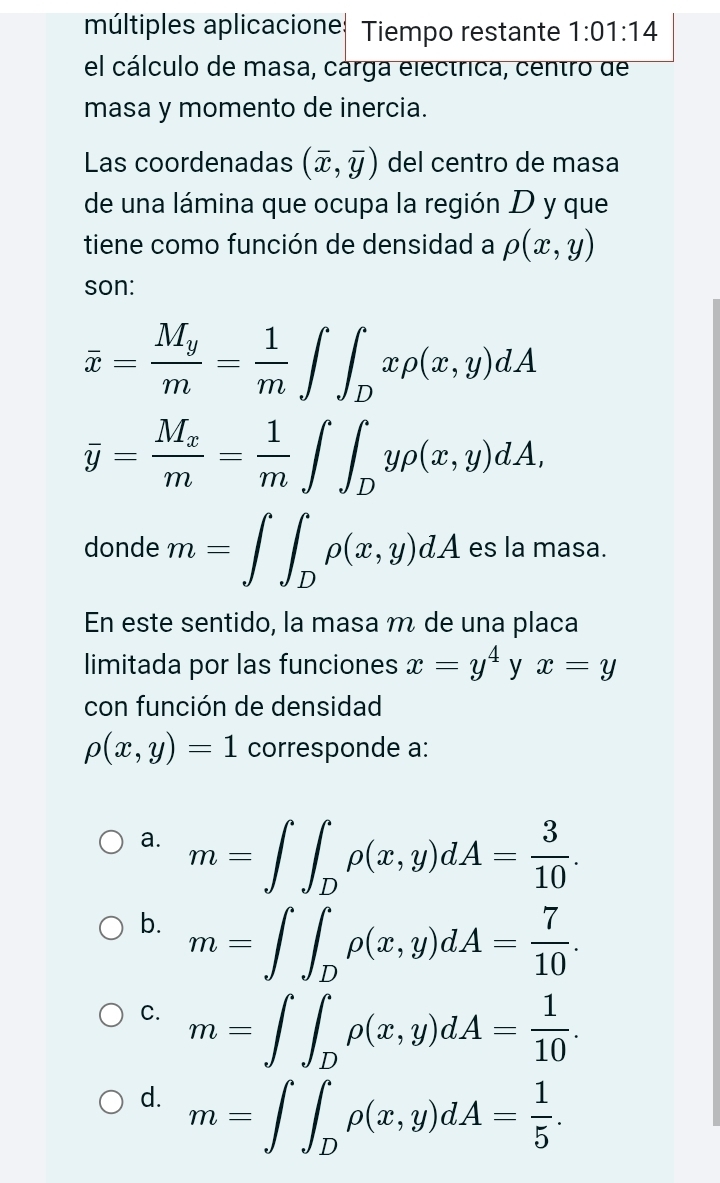Image resolution: width=720 pixels, height=1183 pixels.
Task: Select radio option c with answer 1/10
Action: tap(113, 1013)
